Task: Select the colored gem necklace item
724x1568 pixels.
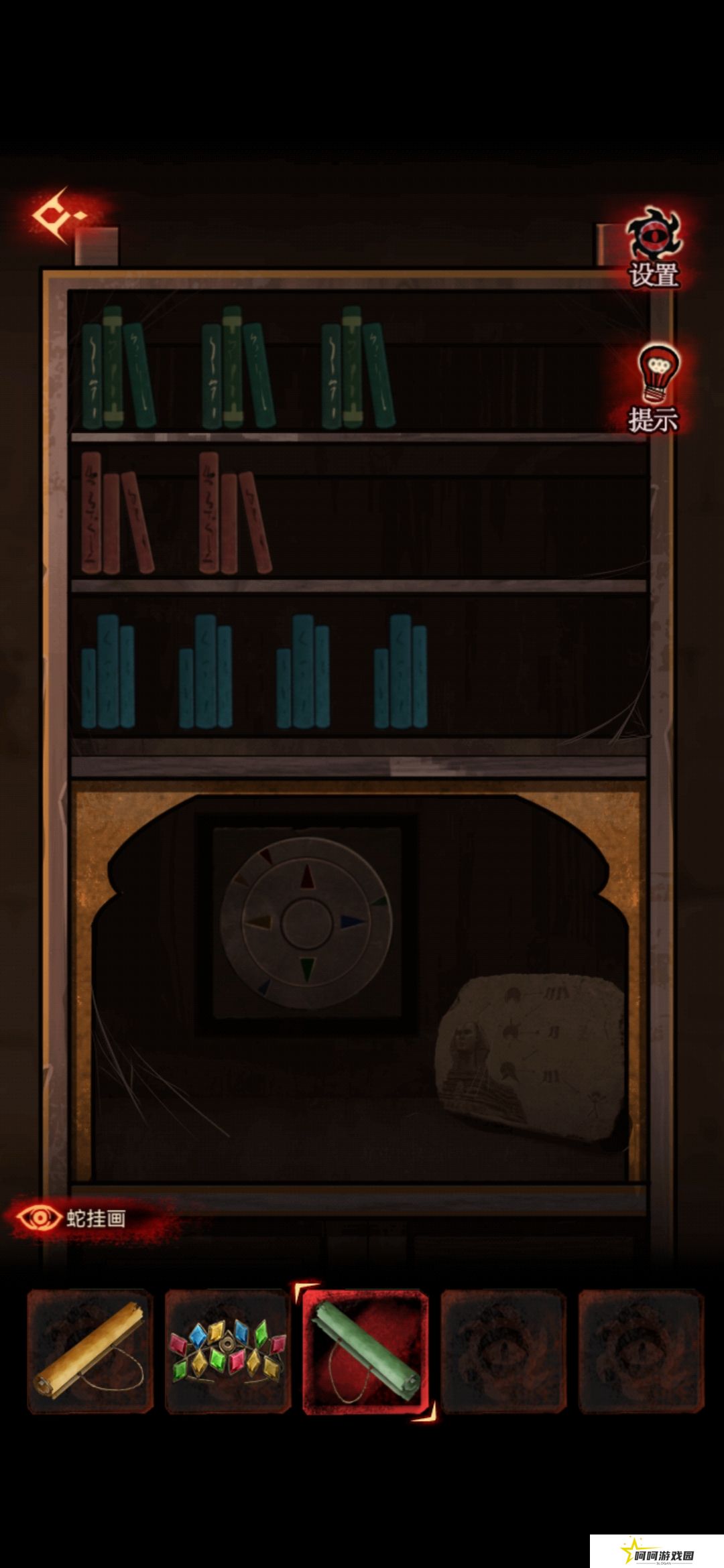Action: tap(228, 1350)
